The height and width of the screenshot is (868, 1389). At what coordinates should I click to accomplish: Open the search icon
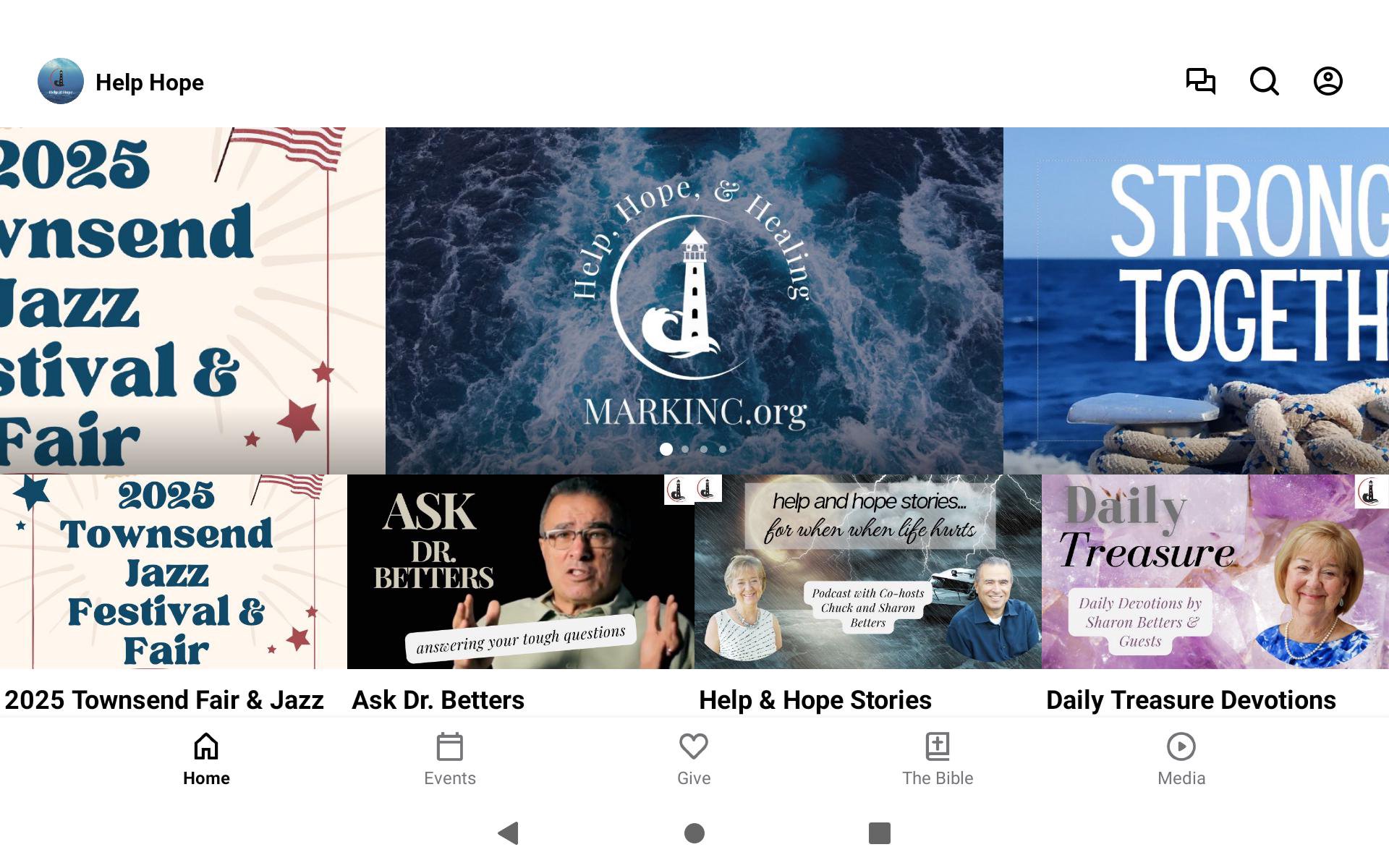coord(1264,81)
